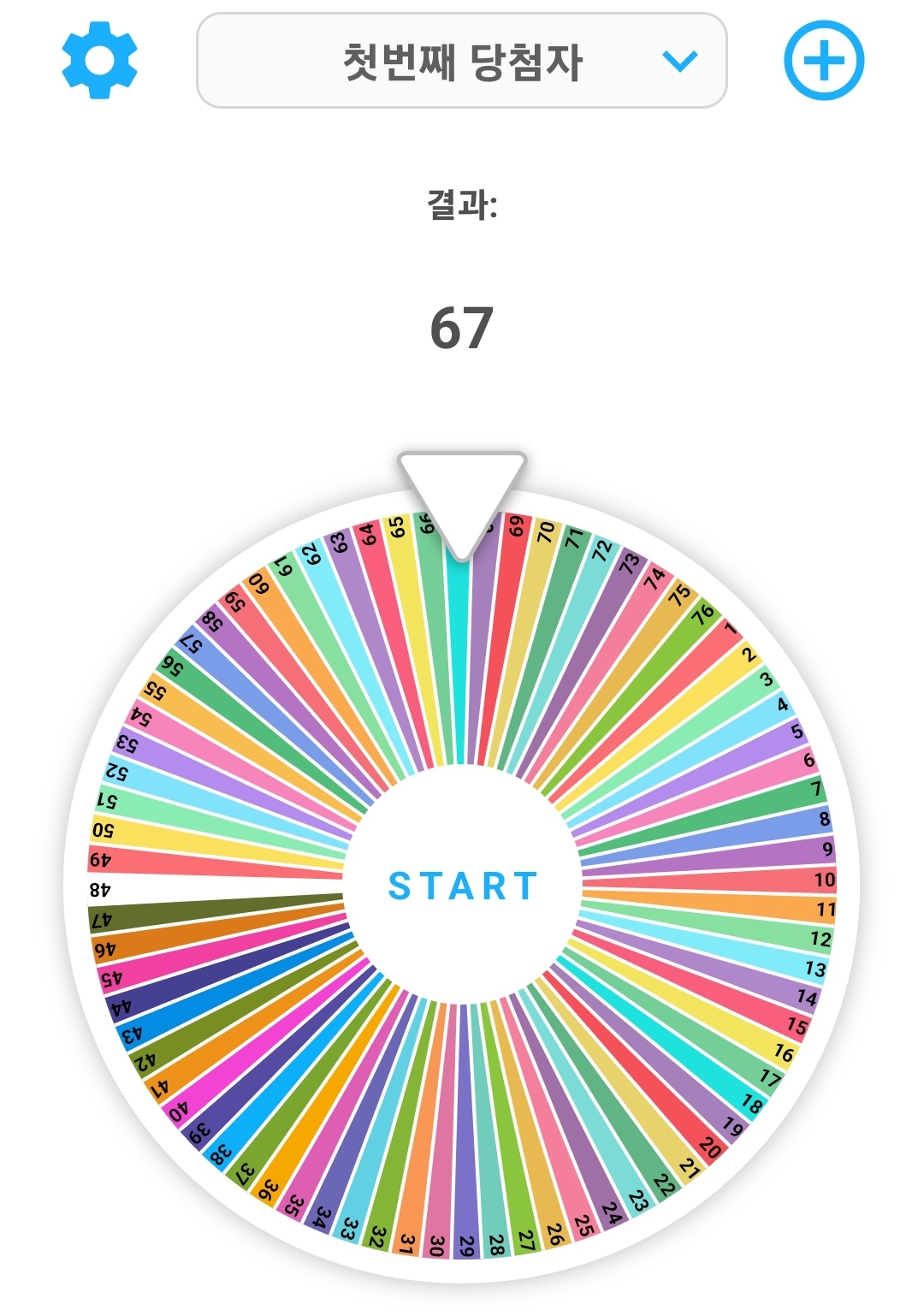Expand the 첫번째 당첨자 dropdown
The image size is (924, 1316).
tap(462, 61)
